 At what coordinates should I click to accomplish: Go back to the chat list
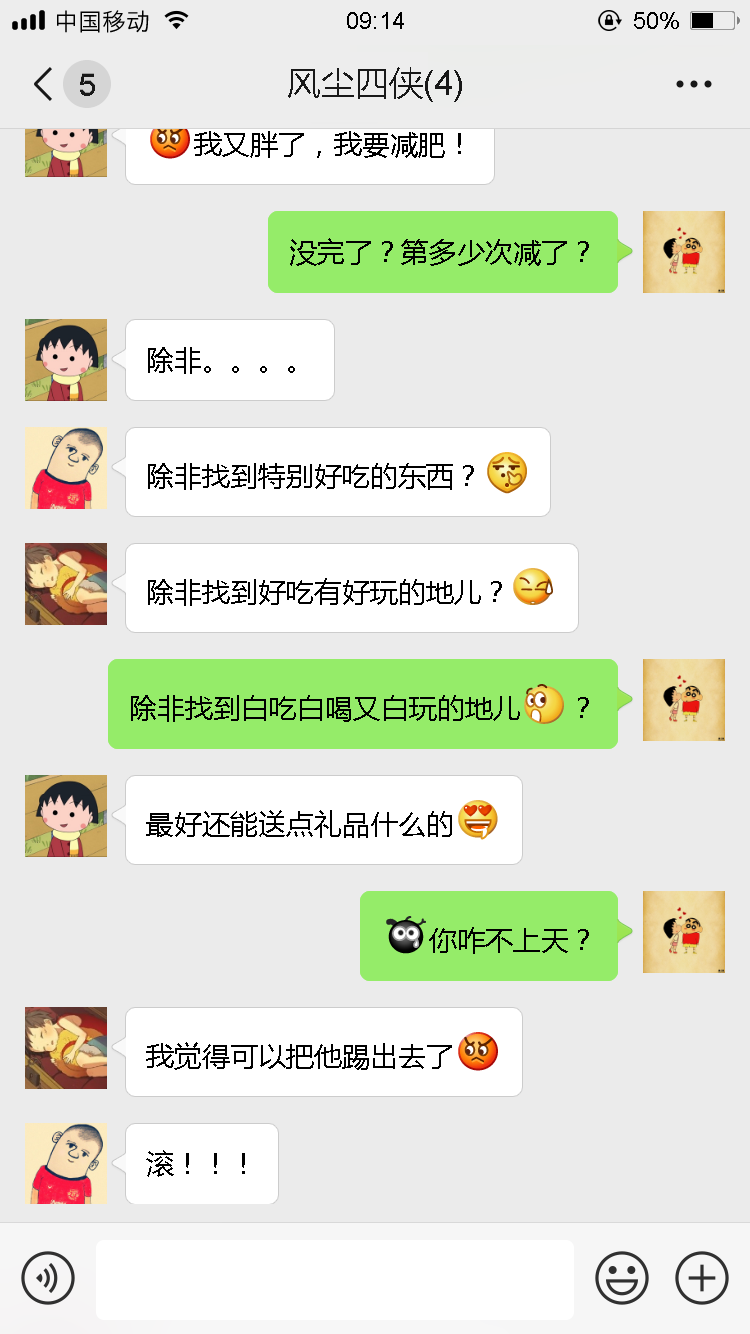pyautogui.click(x=44, y=85)
